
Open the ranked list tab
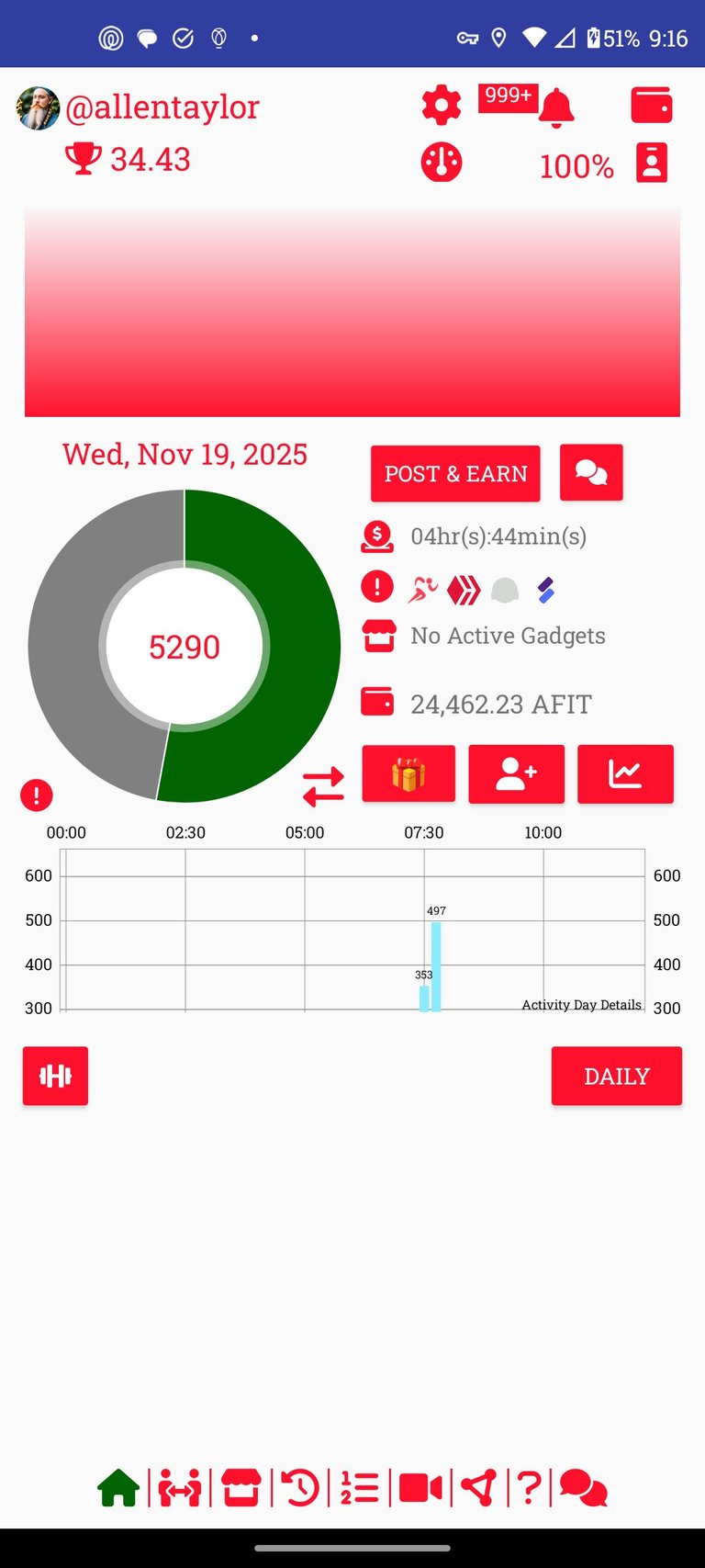pos(360,1488)
